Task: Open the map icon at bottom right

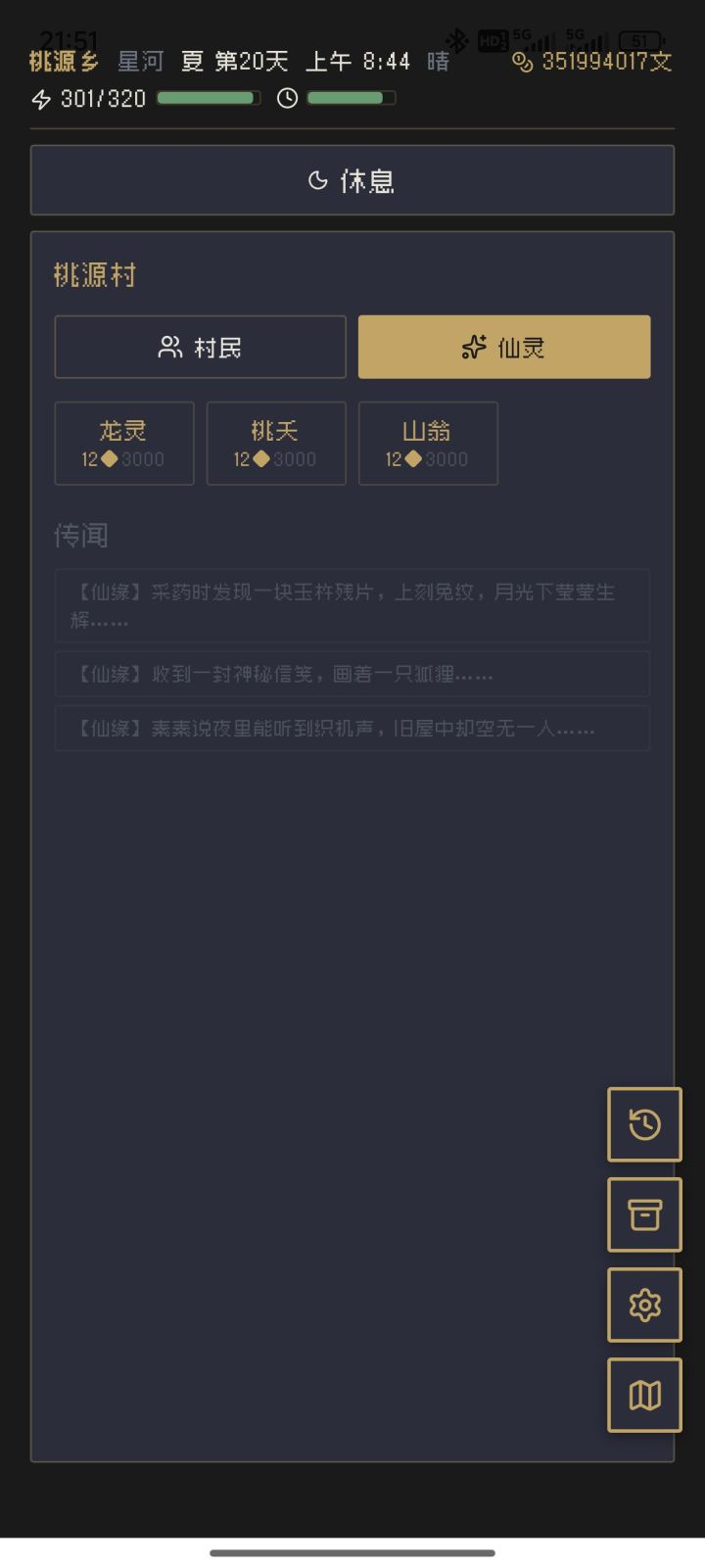Action: (644, 1395)
